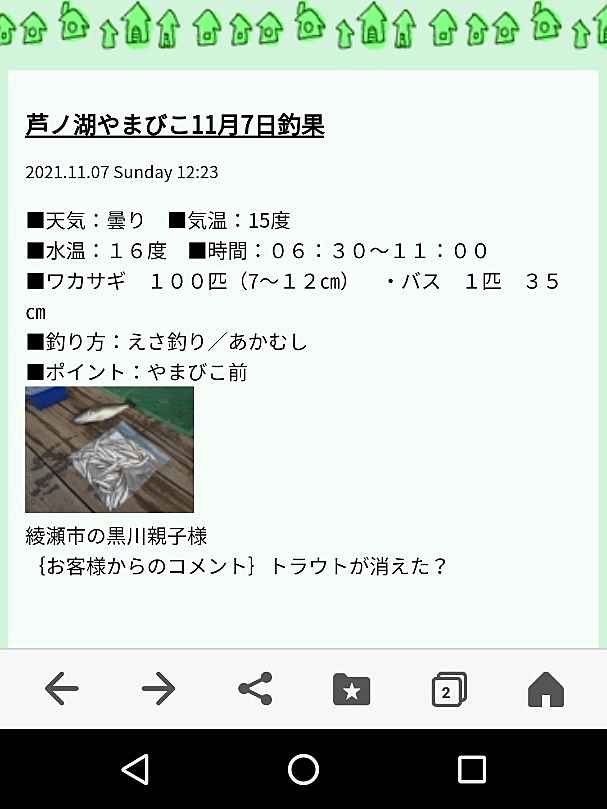Share this page
Viewport: 607px width, 809px height.
(x=255, y=688)
